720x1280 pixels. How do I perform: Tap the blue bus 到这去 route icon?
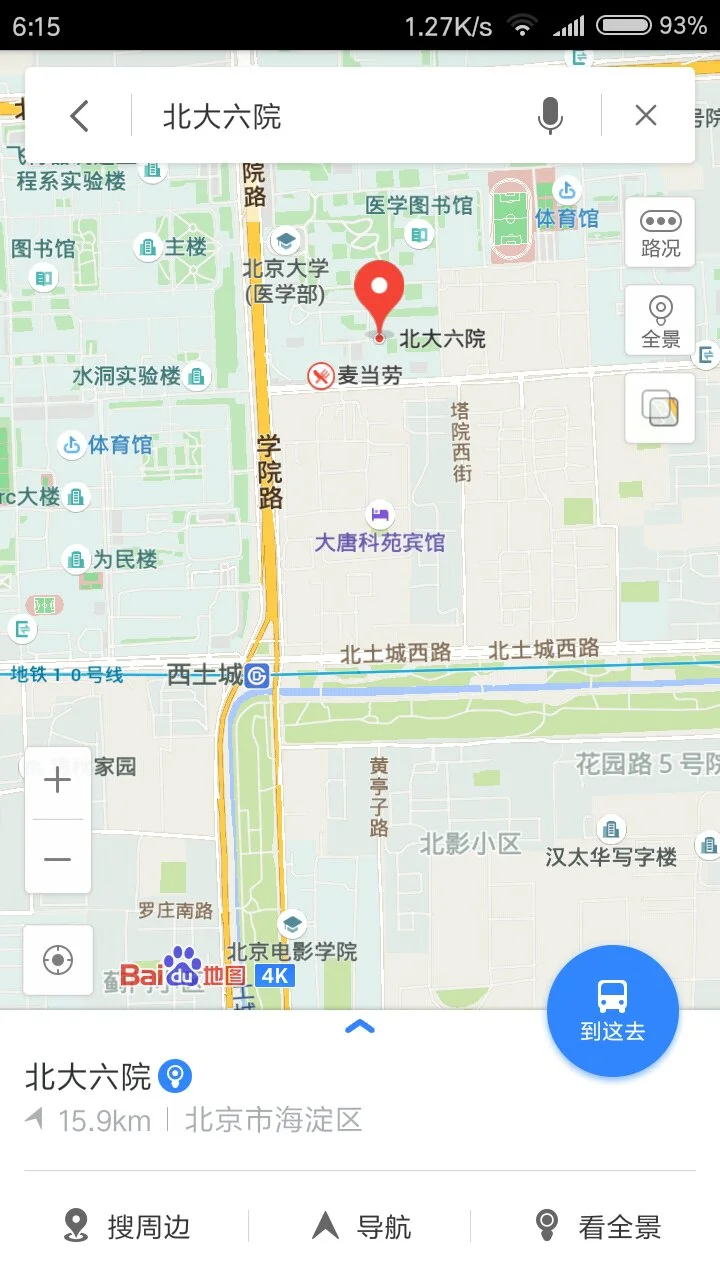pyautogui.click(x=613, y=1010)
